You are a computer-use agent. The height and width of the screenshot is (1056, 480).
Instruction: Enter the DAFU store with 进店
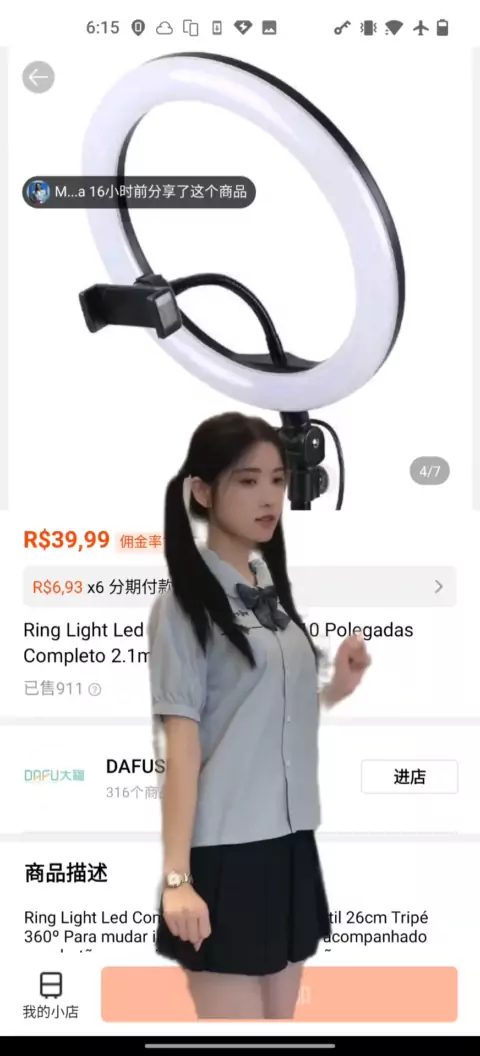pyautogui.click(x=409, y=777)
